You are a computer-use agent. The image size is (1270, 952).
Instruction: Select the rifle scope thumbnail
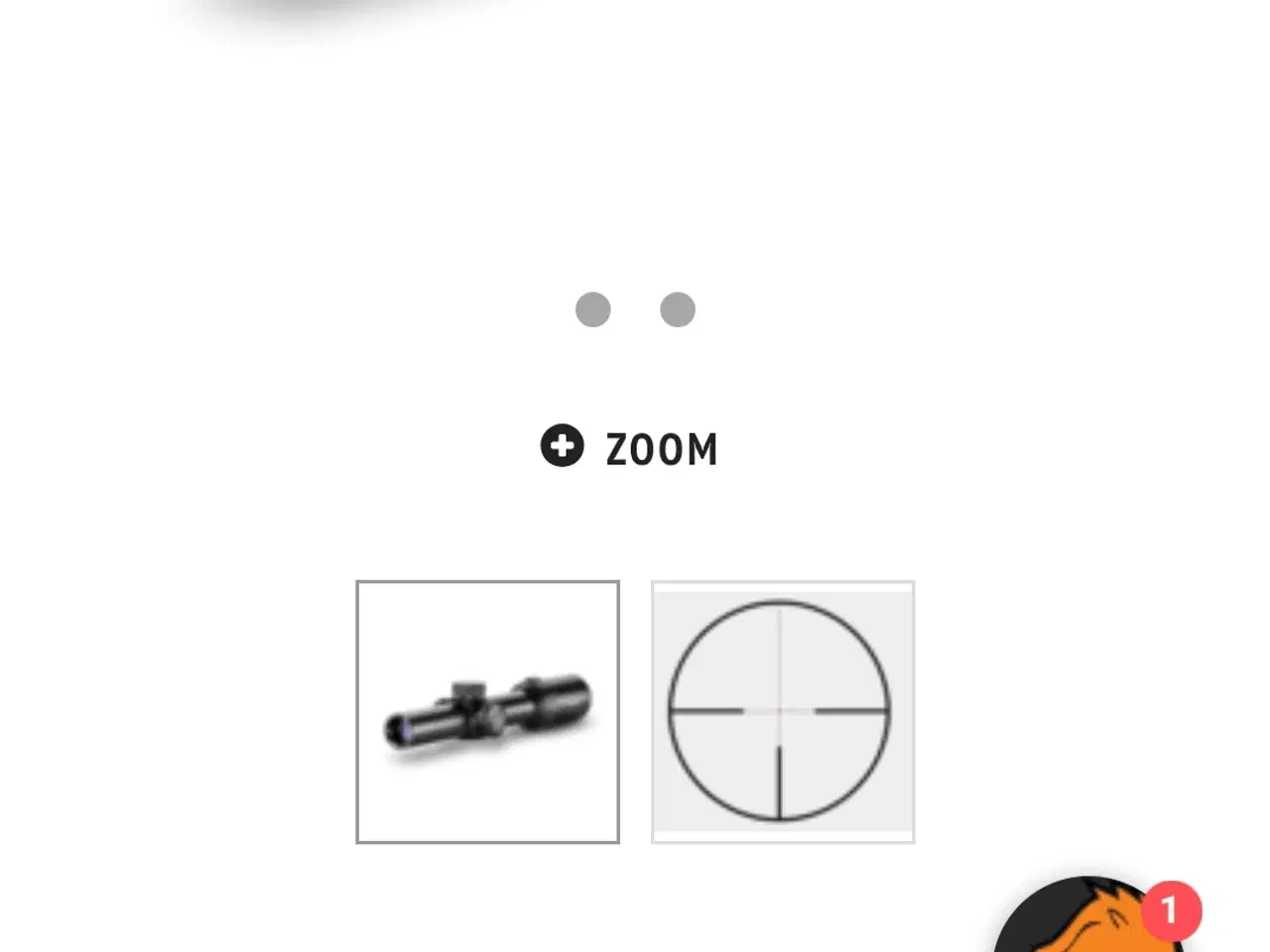(x=487, y=712)
